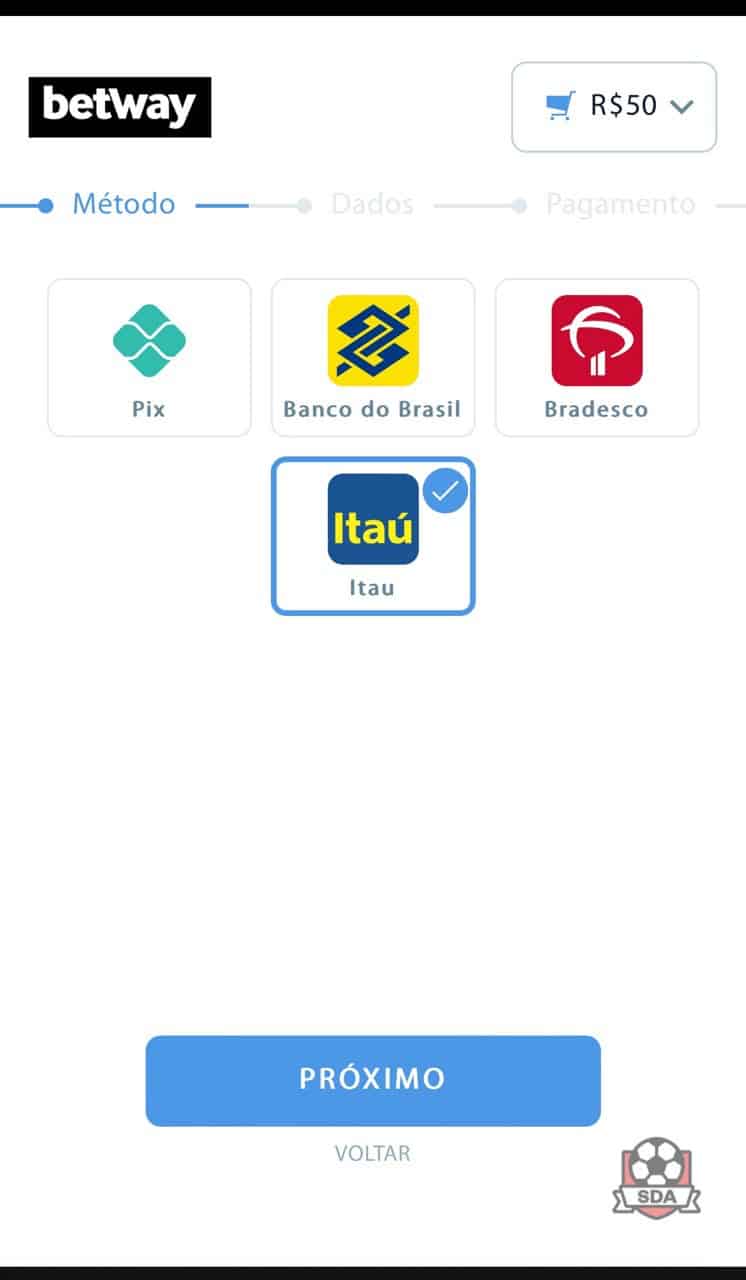
Task: Select Pix as payment method
Action: pos(149,357)
